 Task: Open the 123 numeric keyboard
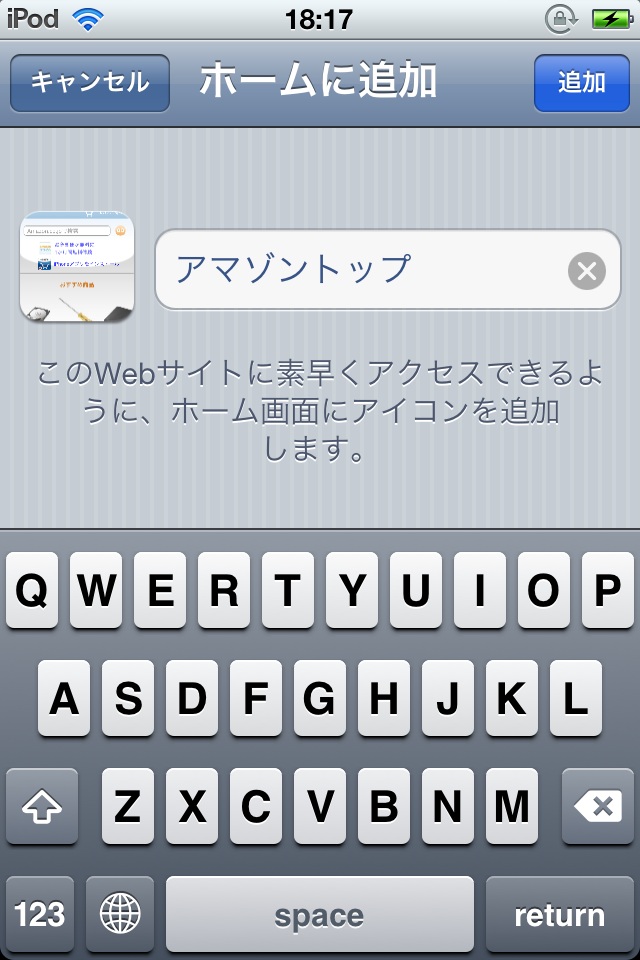pyautogui.click(x=40, y=914)
